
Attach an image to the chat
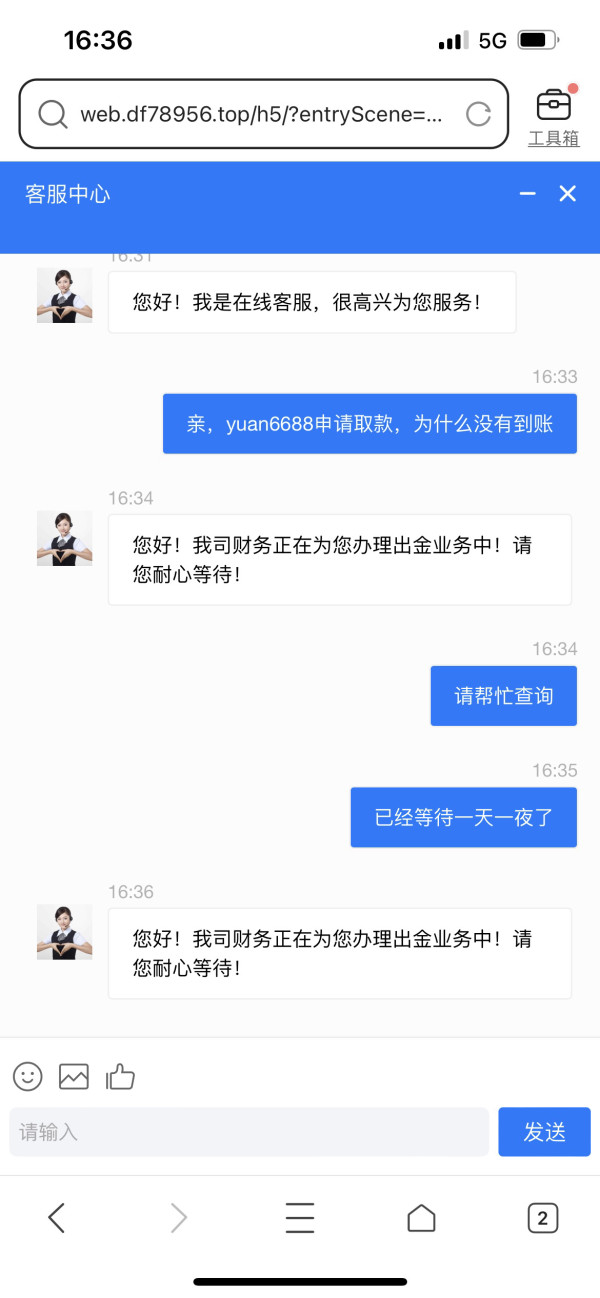pyautogui.click(x=74, y=1076)
